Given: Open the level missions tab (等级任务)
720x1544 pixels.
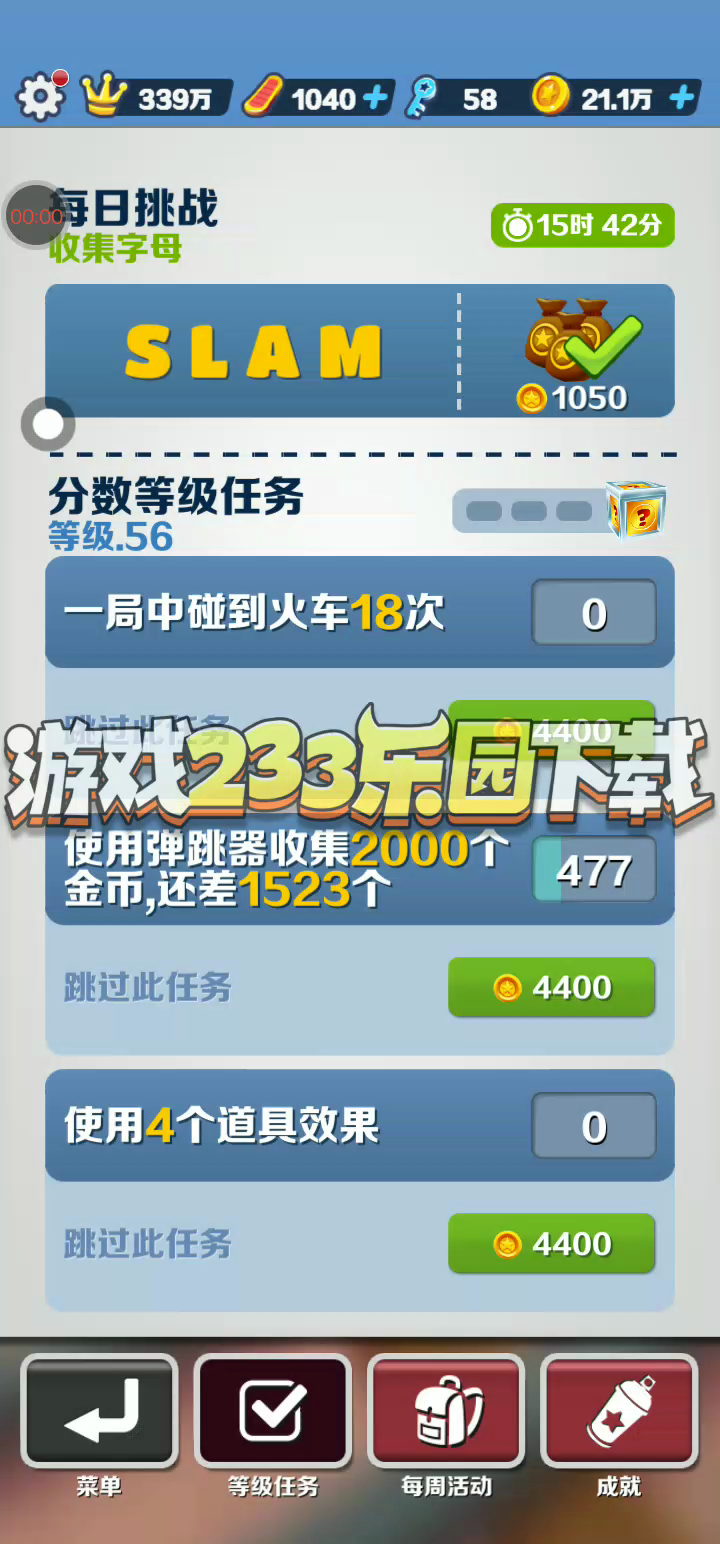Looking at the screenshot, I should (273, 1410).
